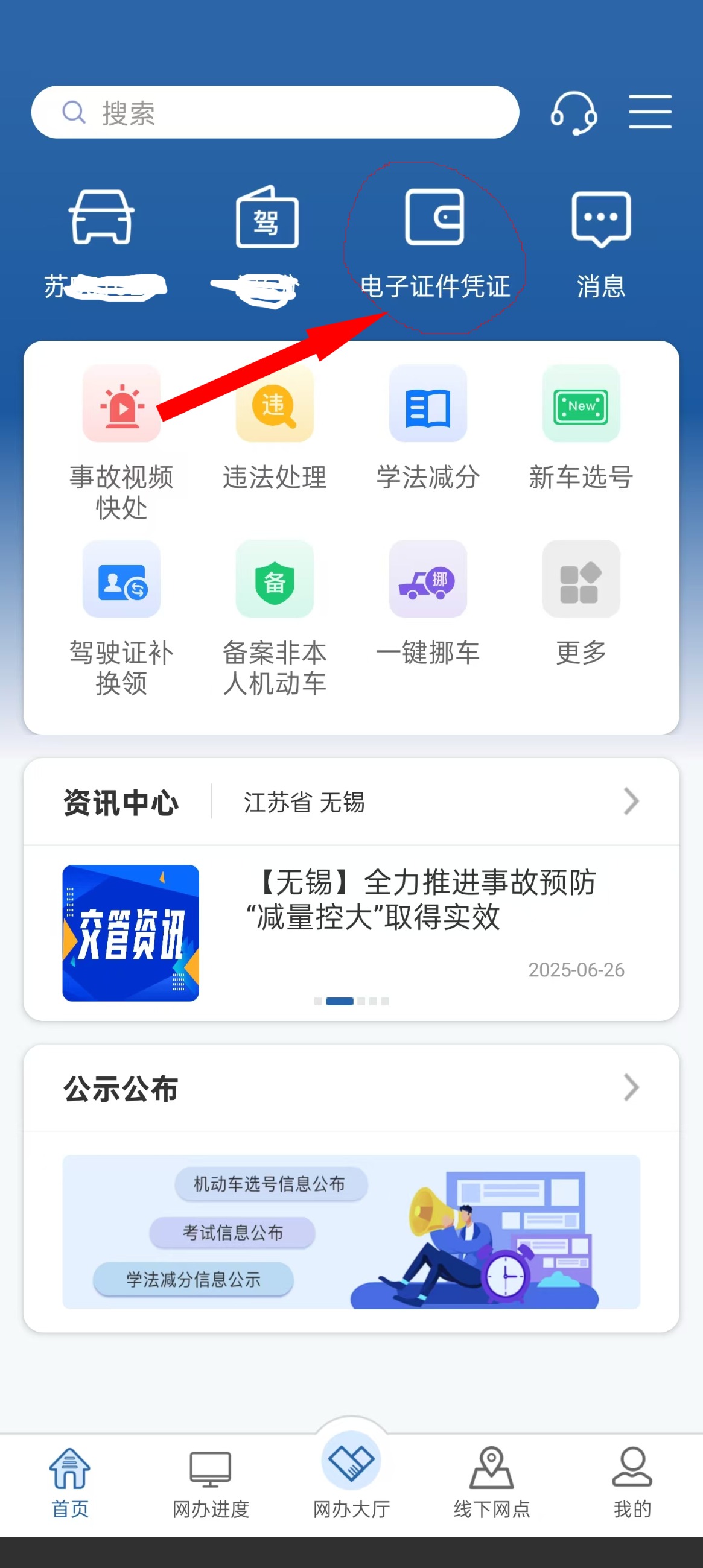The width and height of the screenshot is (703, 1568).
Task: Open the hamburger menu
Action: click(x=650, y=112)
